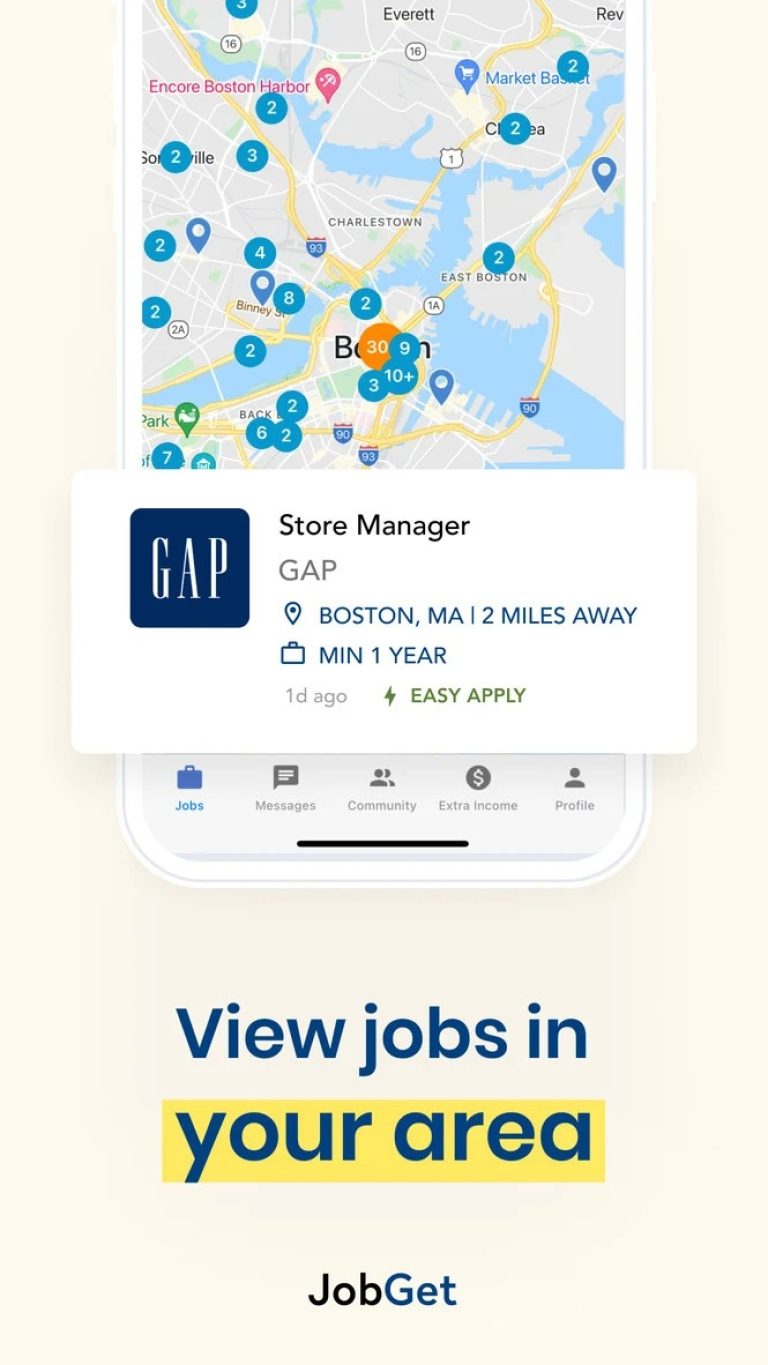768x1365 pixels.
Task: Select the cluster of 8 jobs near Binney Street
Action: tap(288, 298)
